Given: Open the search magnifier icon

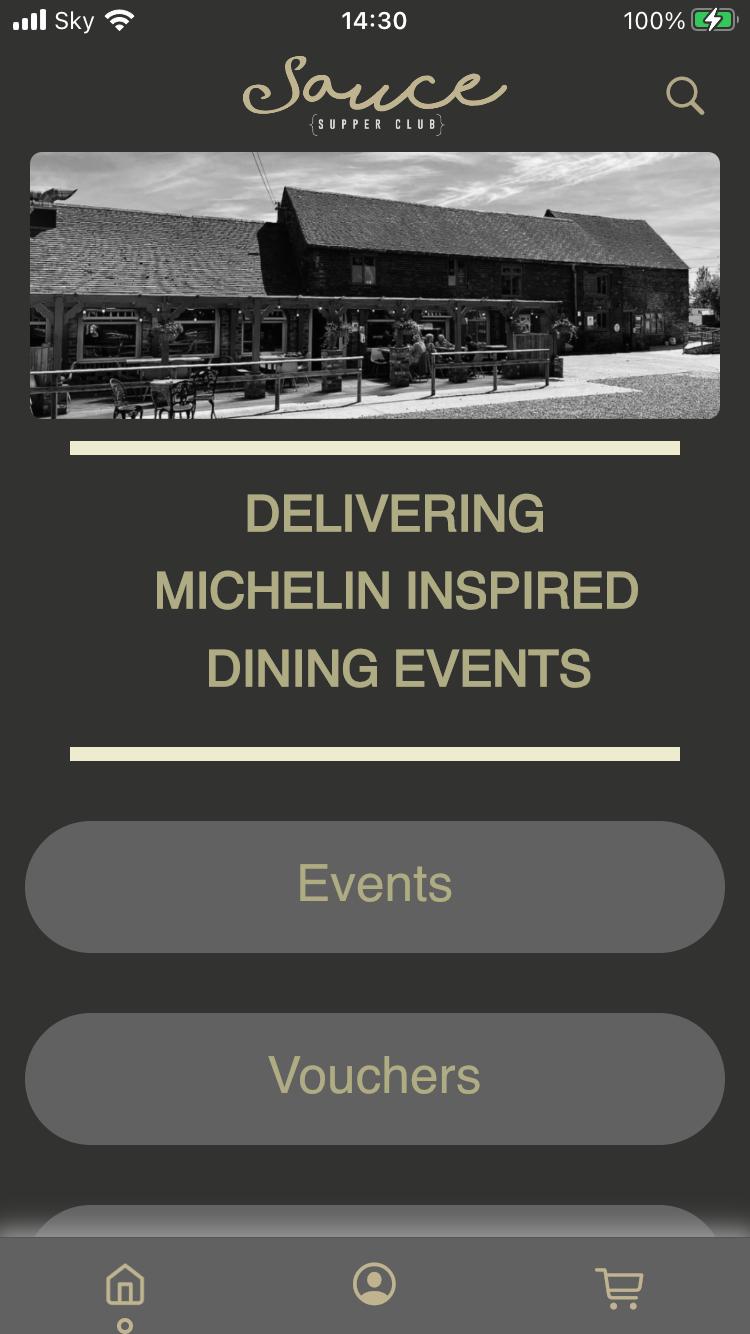Looking at the screenshot, I should [x=685, y=96].
